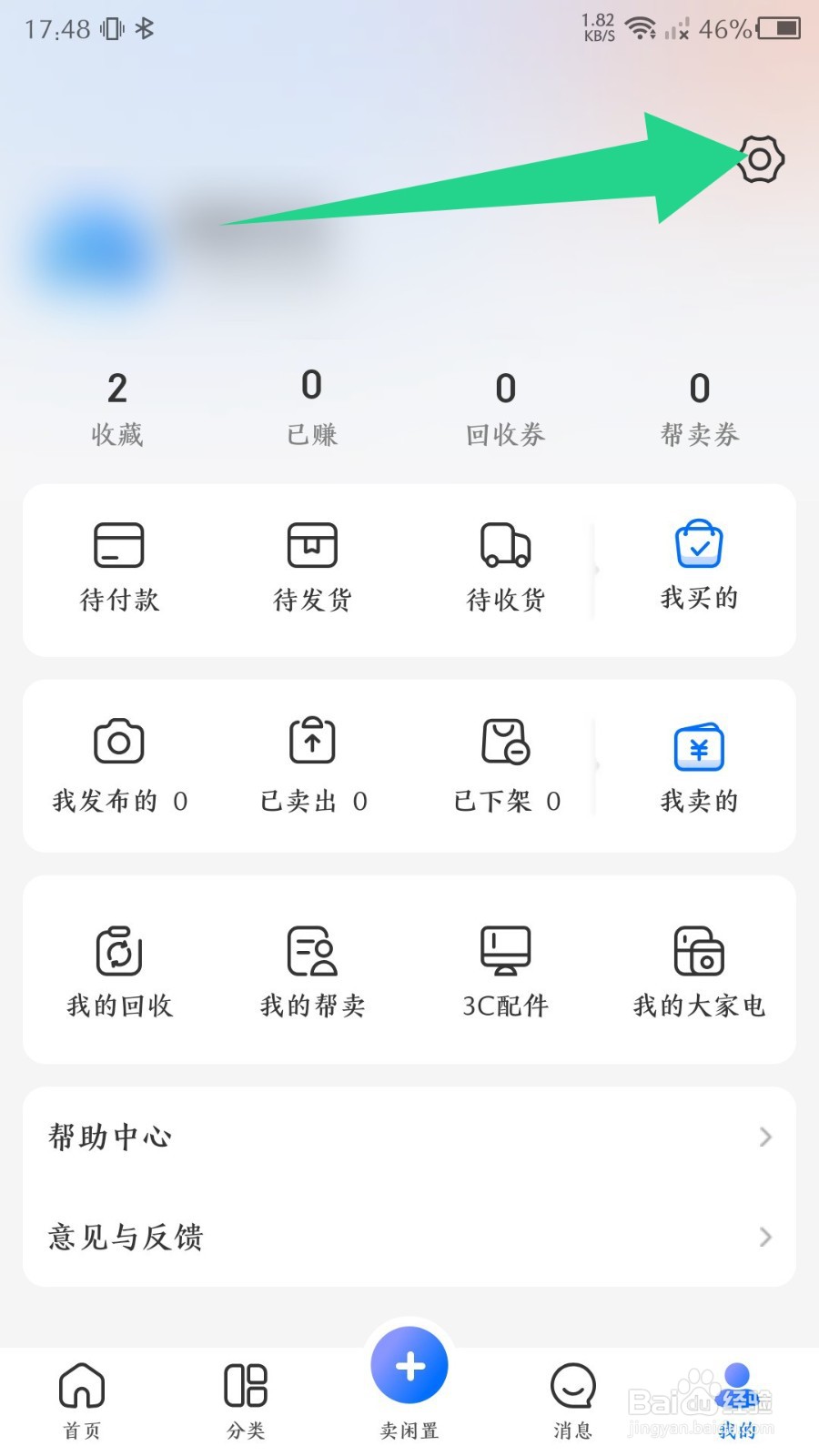The width and height of the screenshot is (819, 1456).
Task: Expand the 帮助中心 help center row
Action: pyautogui.click(x=409, y=1136)
